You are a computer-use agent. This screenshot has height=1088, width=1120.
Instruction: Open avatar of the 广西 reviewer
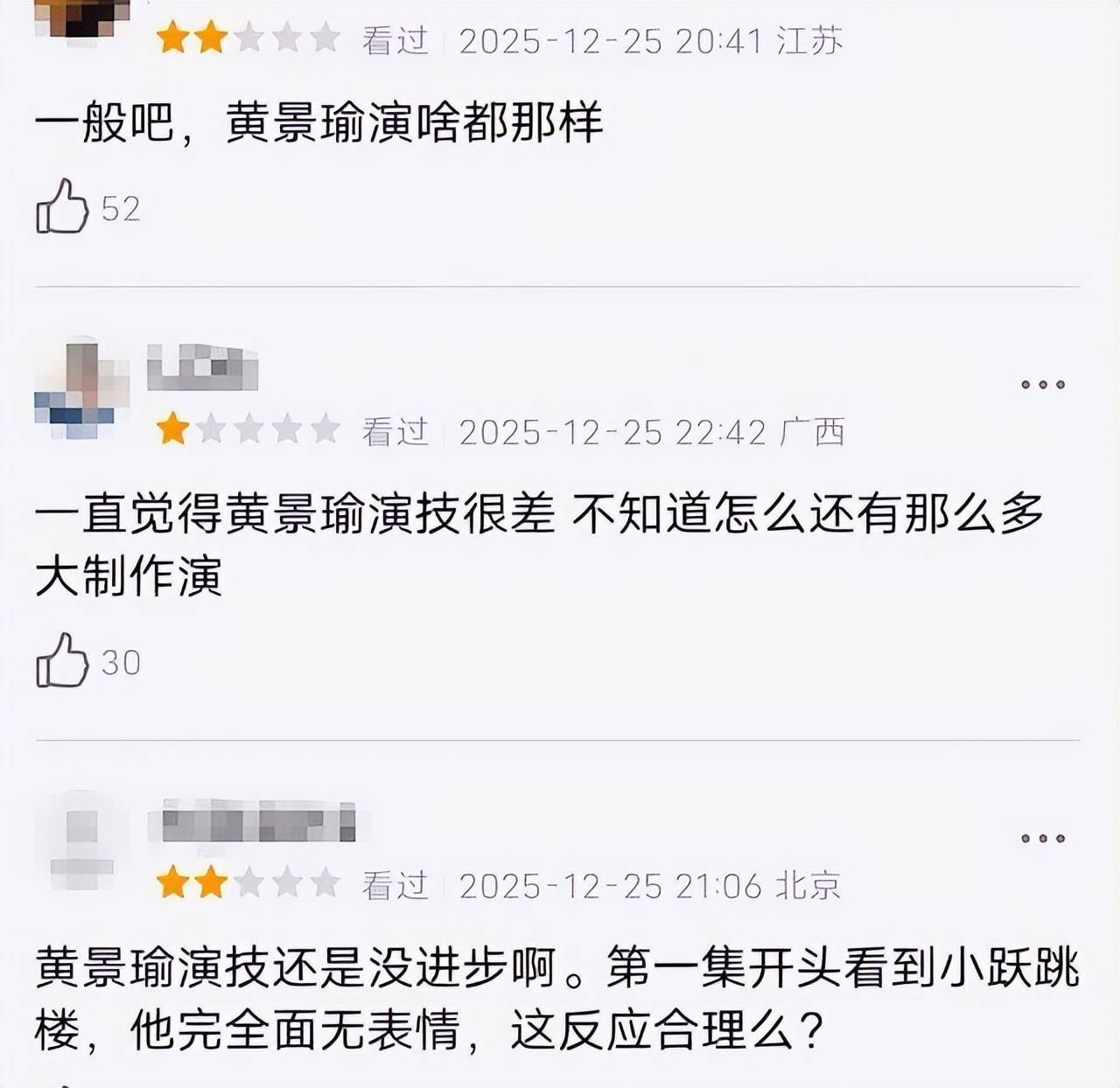tap(81, 387)
